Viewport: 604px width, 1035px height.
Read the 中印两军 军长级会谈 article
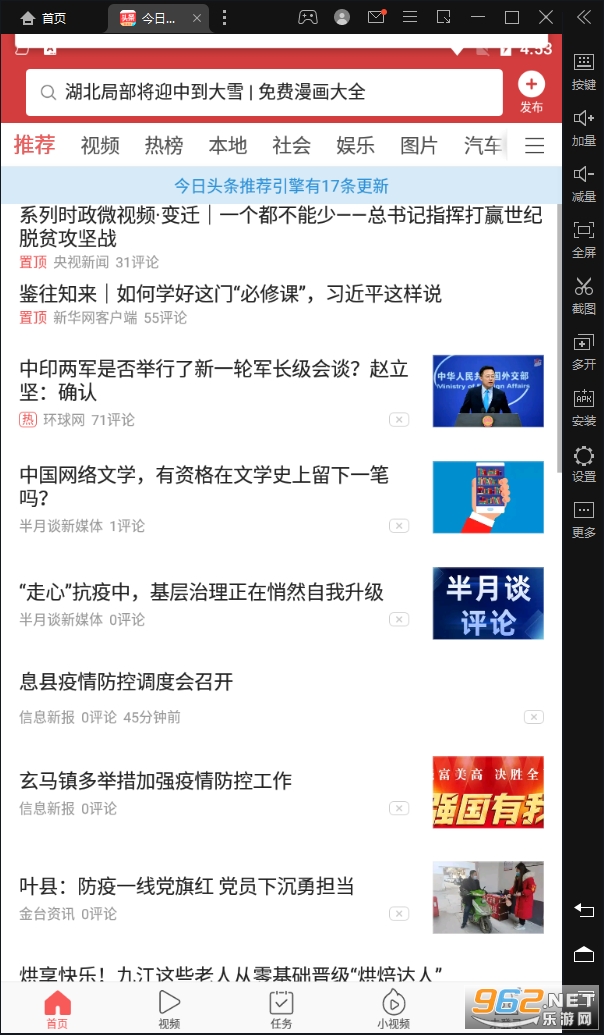[214, 380]
